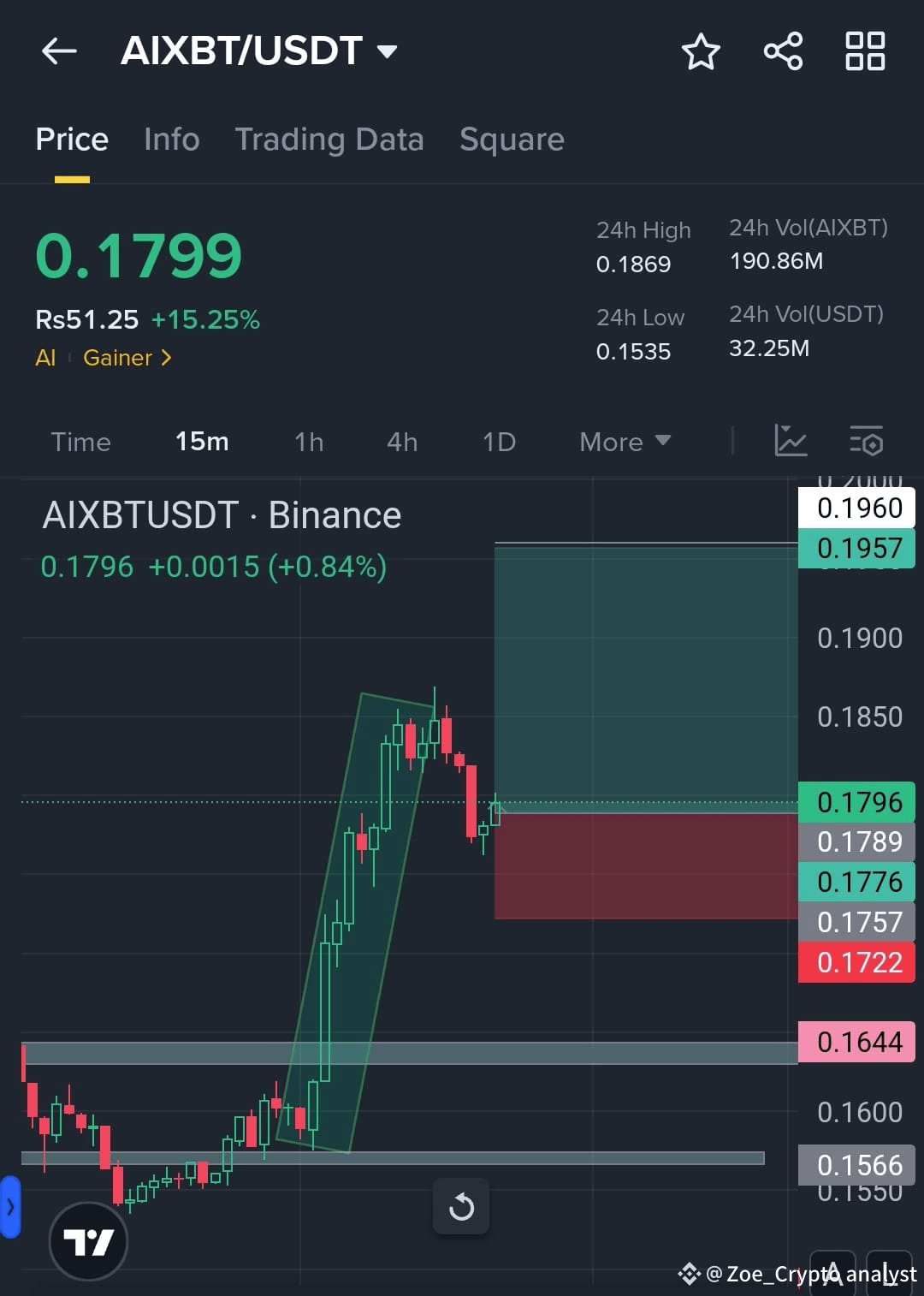This screenshot has height=1296, width=924.
Task: Share the AIXBT/USDT chart via share icon
Action: (x=781, y=51)
